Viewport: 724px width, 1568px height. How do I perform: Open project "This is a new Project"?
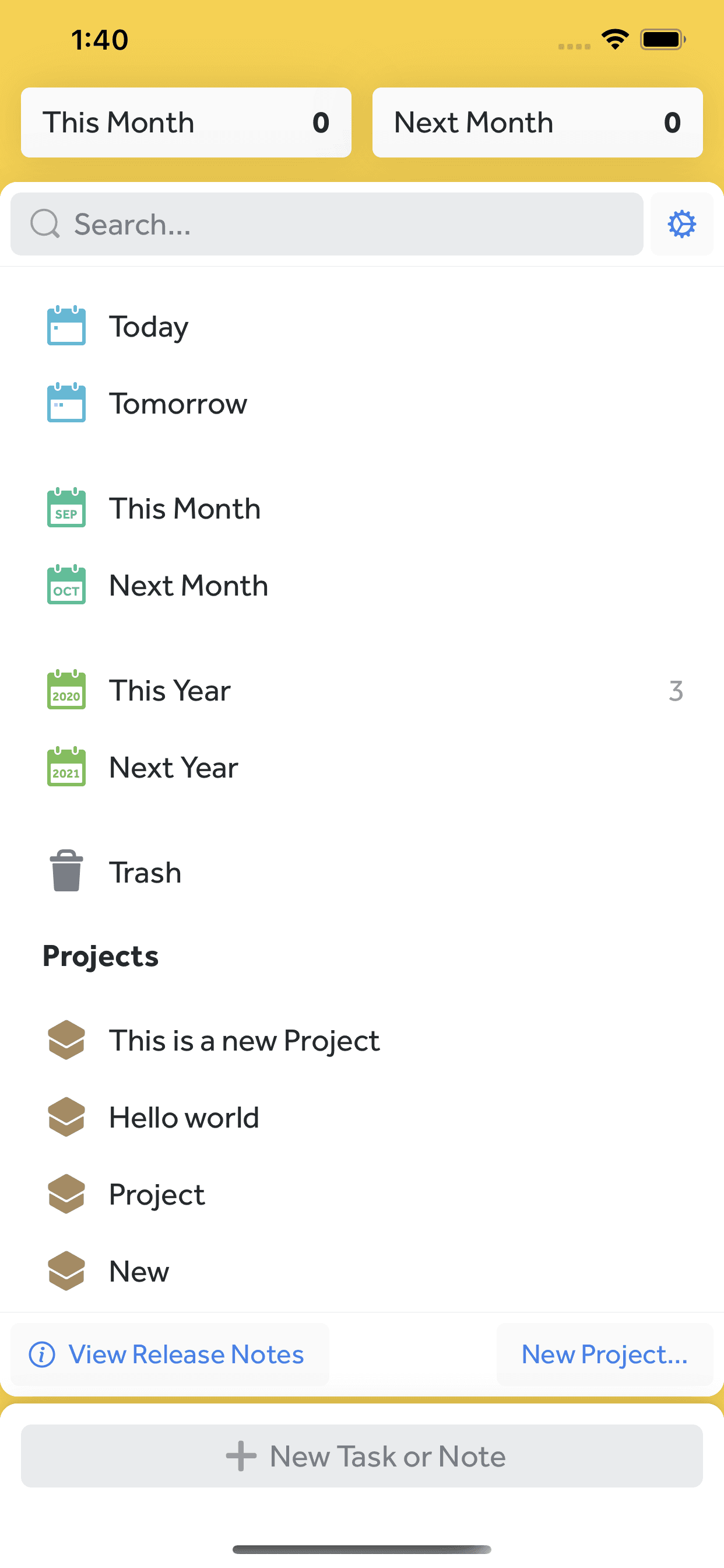362,1039
